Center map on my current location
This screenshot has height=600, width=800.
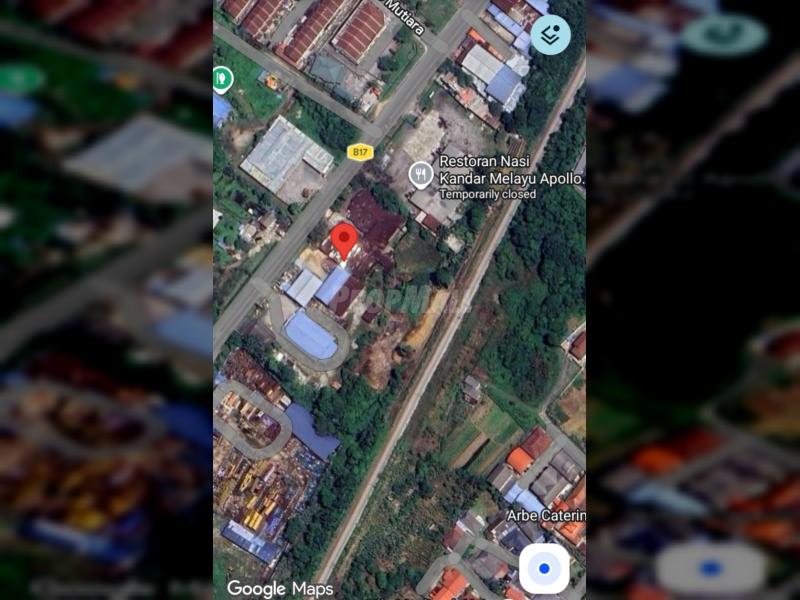pos(544,569)
